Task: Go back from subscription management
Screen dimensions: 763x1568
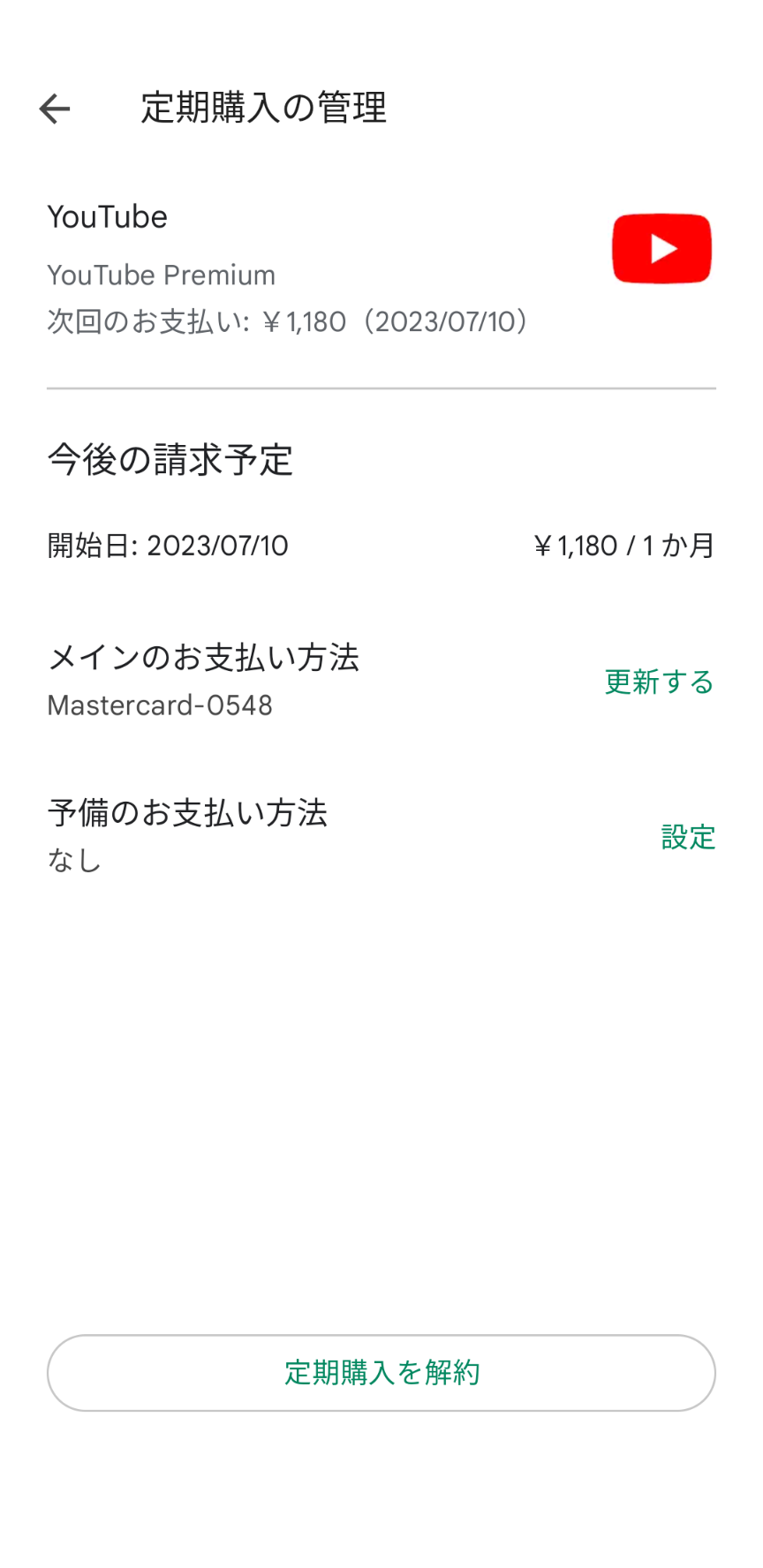Action: point(55,109)
